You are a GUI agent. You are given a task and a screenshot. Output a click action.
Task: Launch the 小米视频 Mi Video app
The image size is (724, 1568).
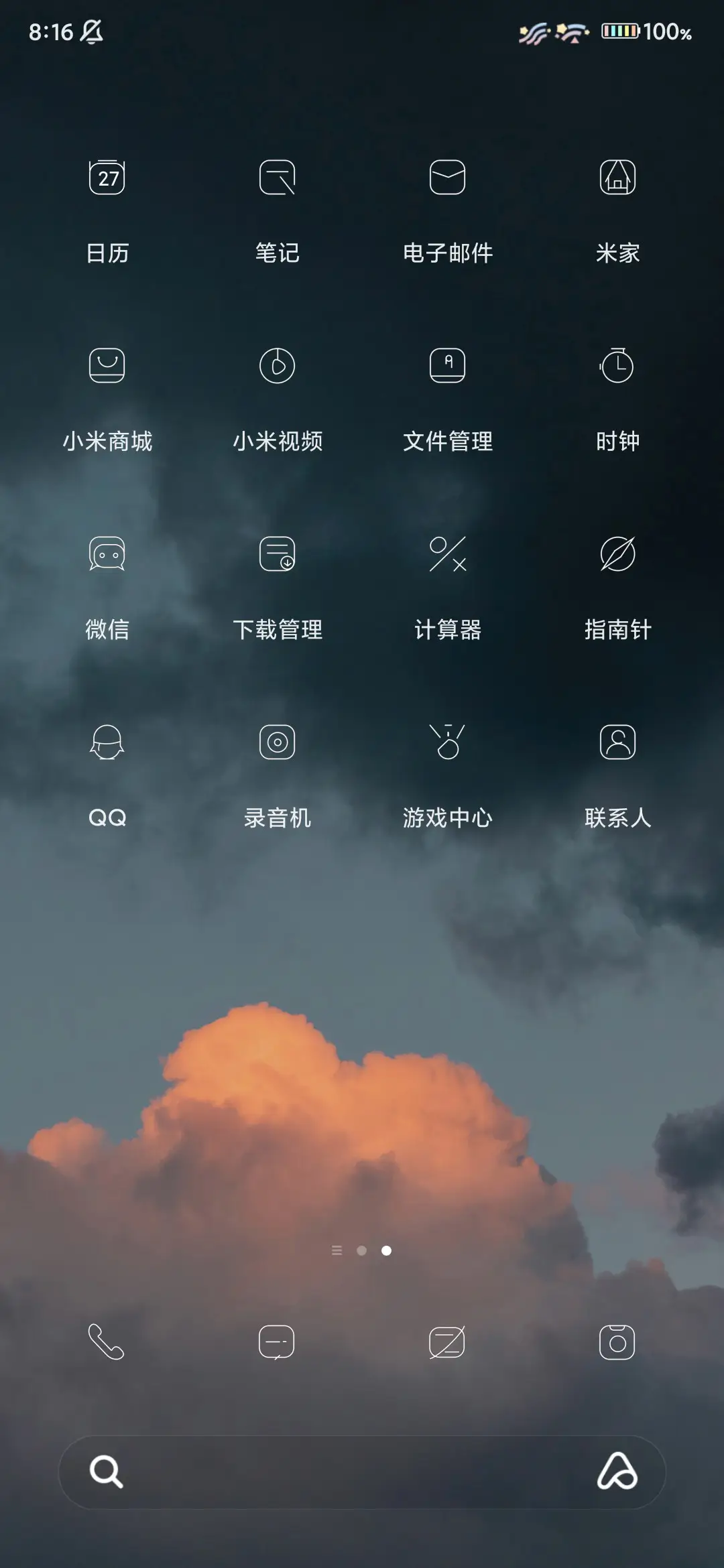[278, 366]
